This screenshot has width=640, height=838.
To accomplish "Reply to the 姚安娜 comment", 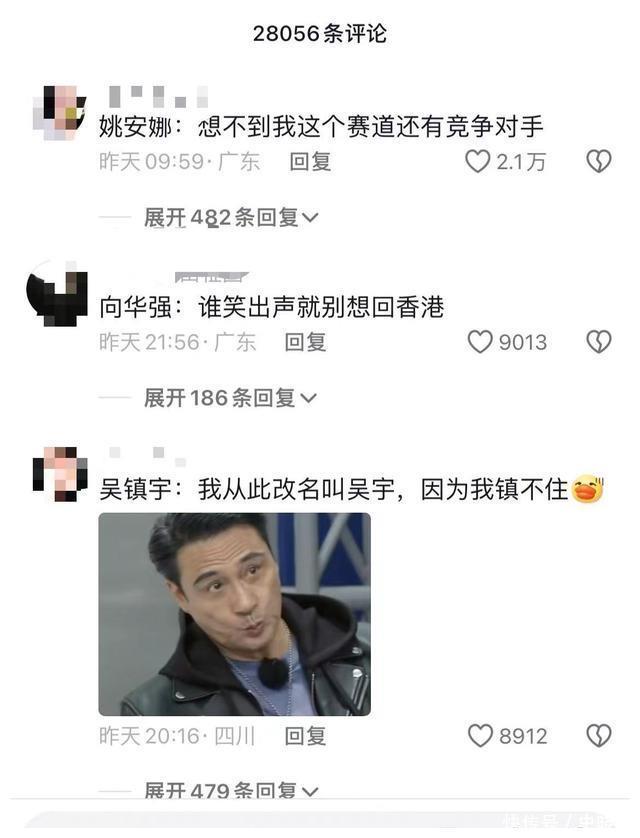I will [310, 161].
